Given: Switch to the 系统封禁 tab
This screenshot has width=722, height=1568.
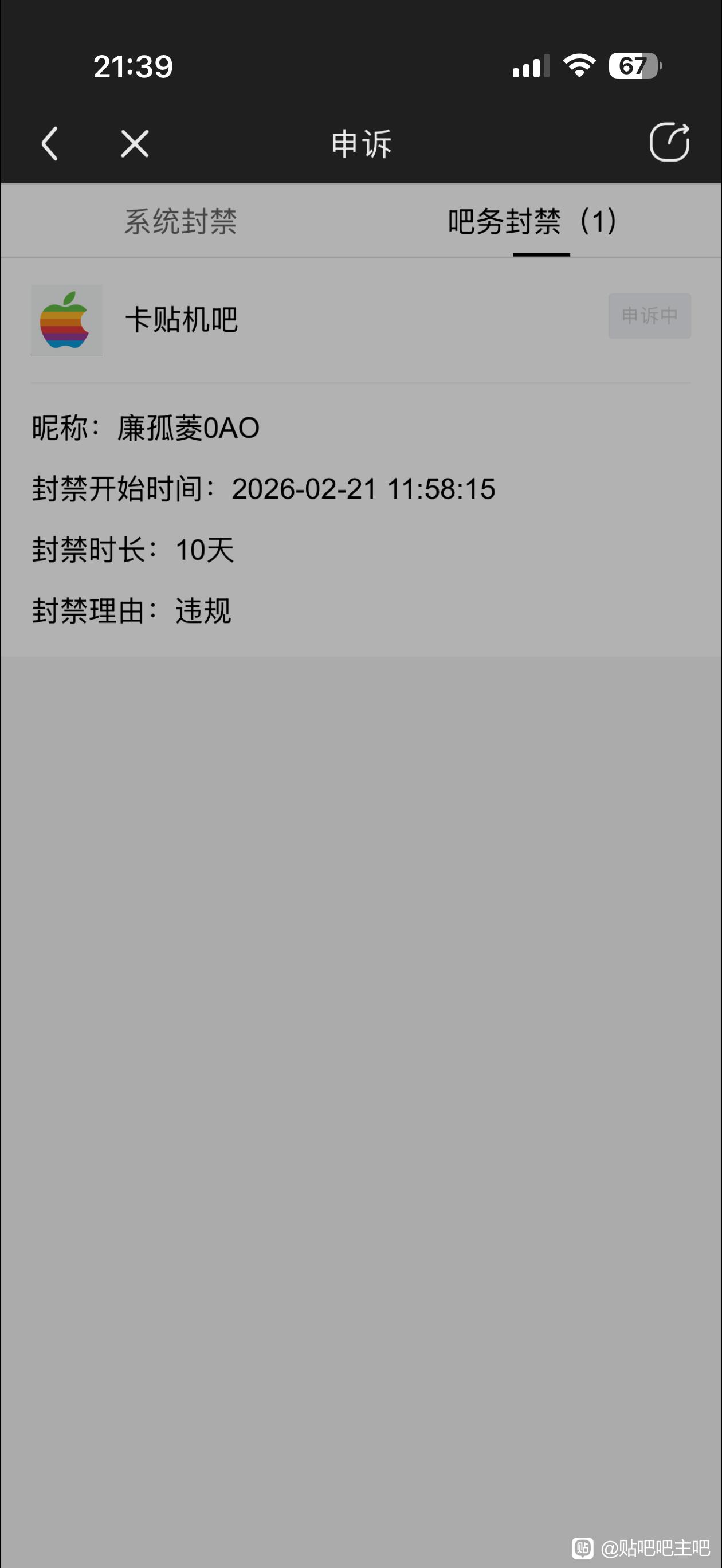Looking at the screenshot, I should (x=181, y=221).
